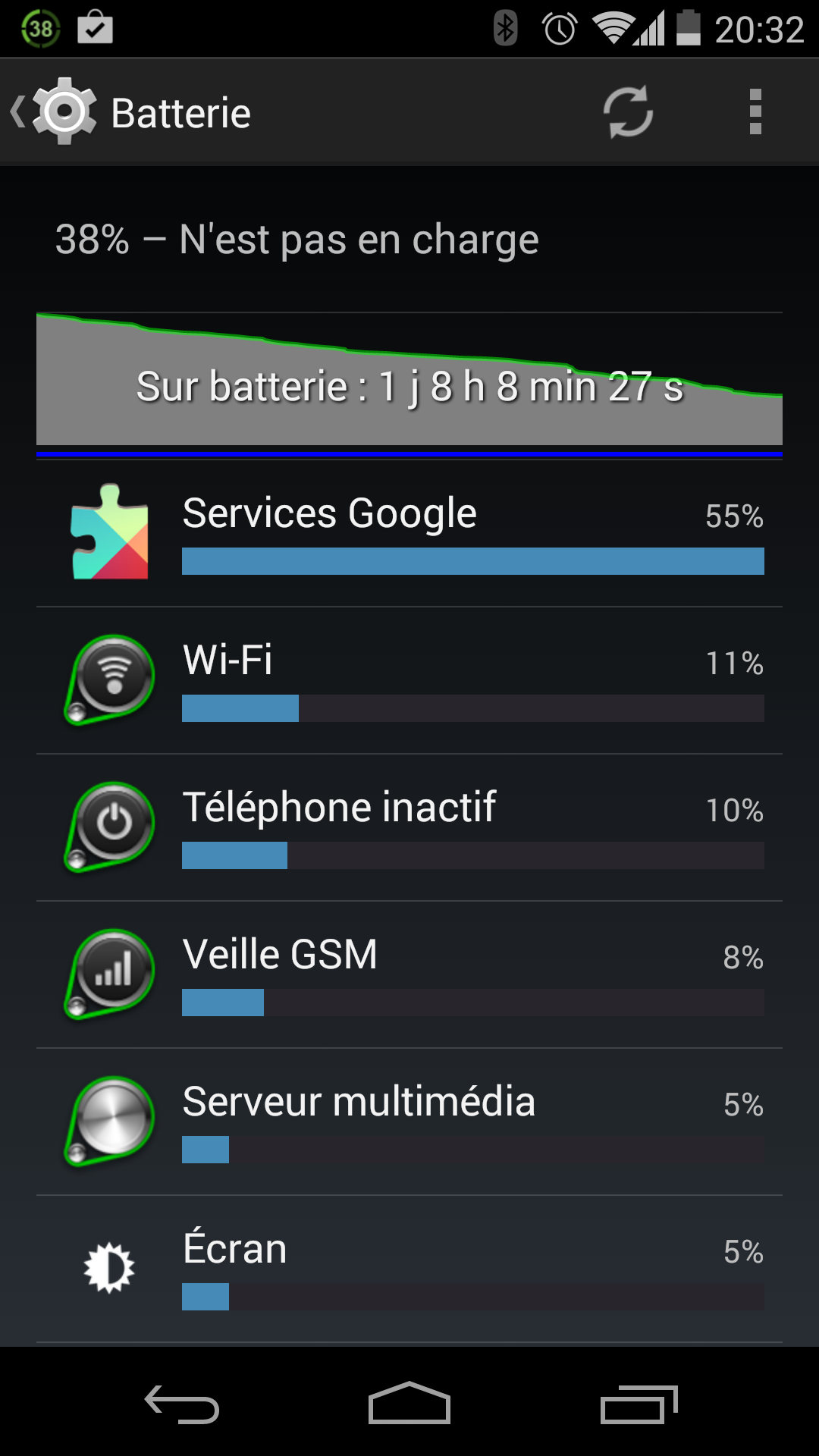
Task: Open Services Google battery details
Action: pyautogui.click(x=409, y=532)
